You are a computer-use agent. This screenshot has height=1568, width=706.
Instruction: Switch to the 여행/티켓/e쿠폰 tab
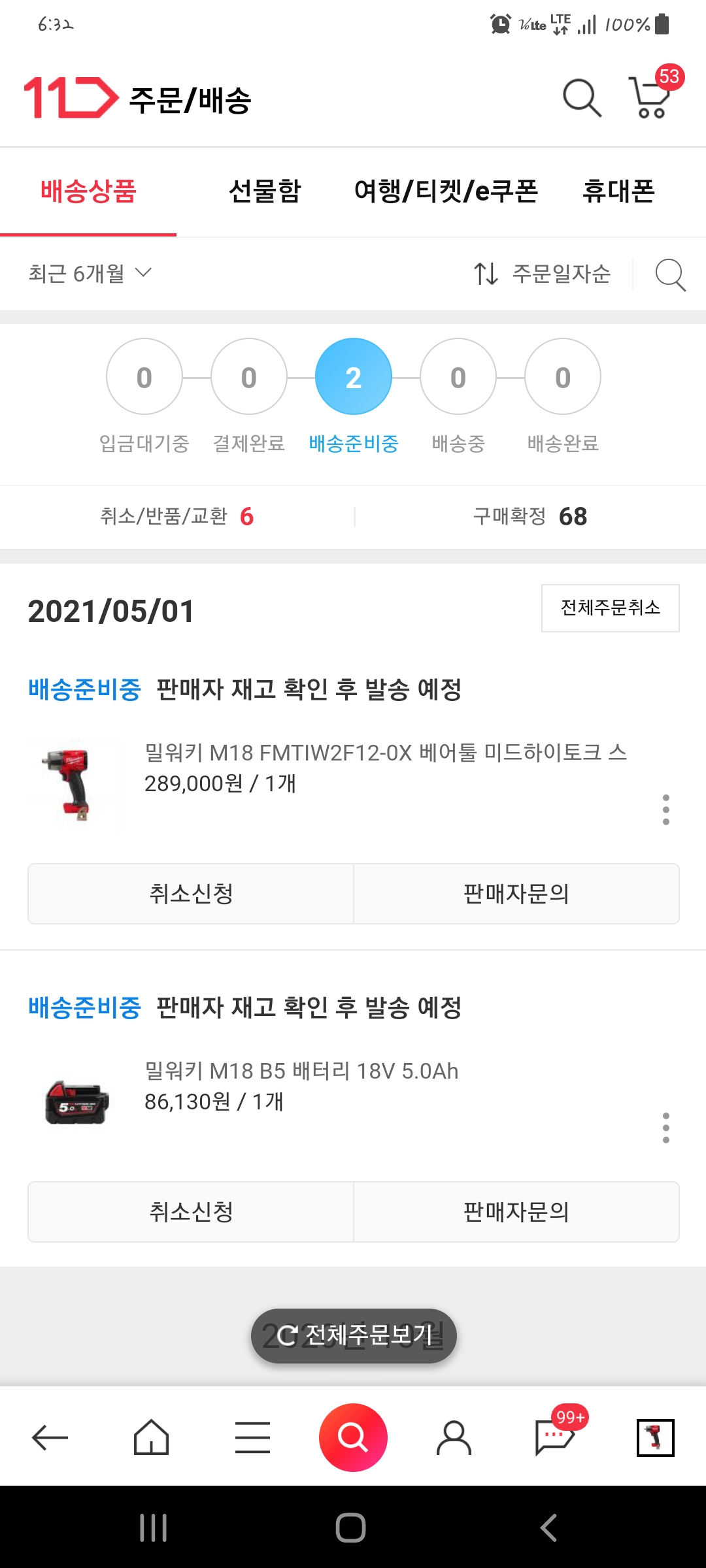pos(446,191)
